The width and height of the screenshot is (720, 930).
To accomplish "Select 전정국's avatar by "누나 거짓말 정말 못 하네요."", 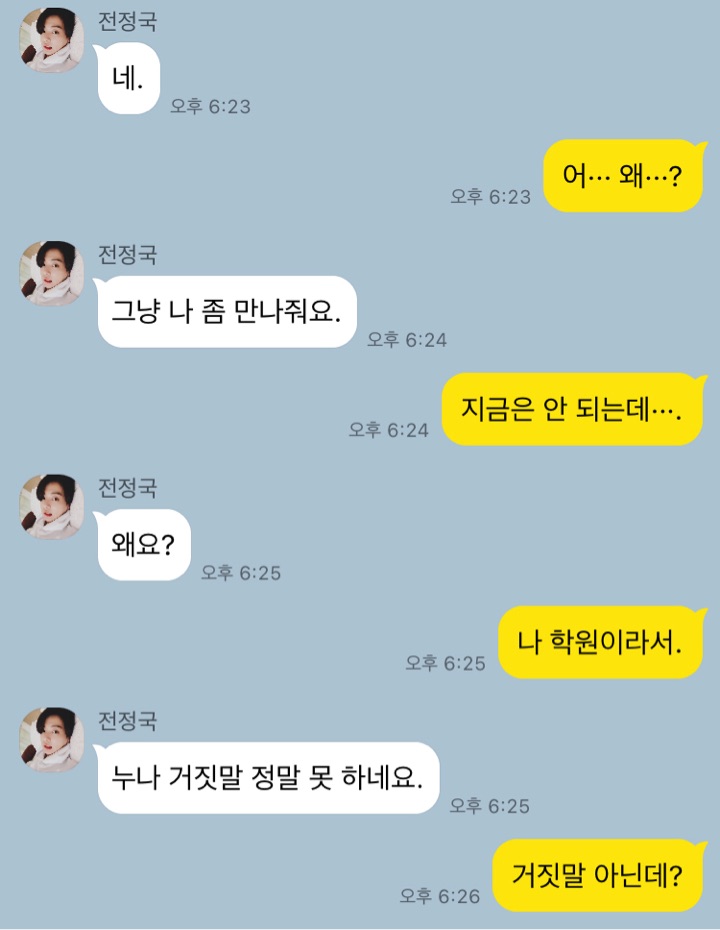I will click(51, 739).
